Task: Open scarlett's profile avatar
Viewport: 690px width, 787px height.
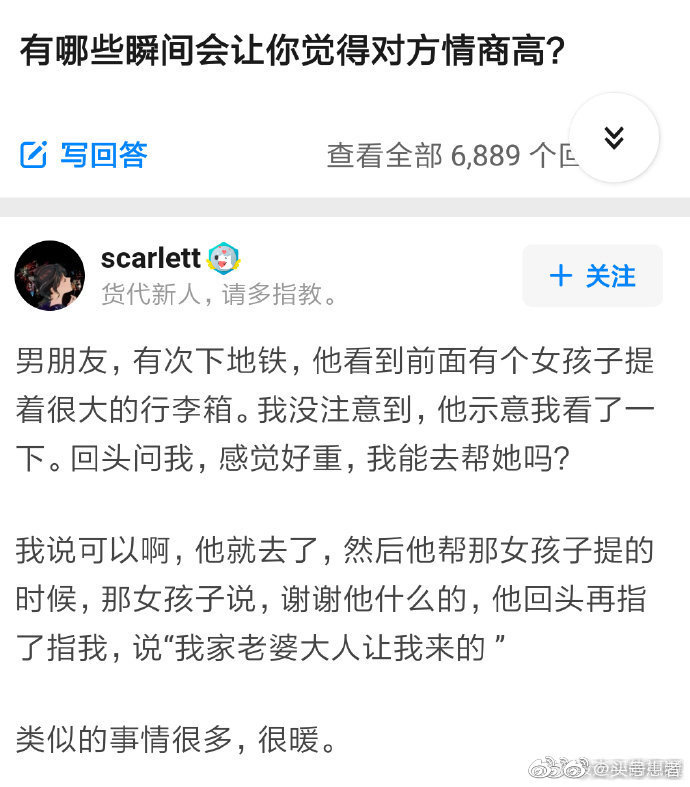Action: click(49, 275)
